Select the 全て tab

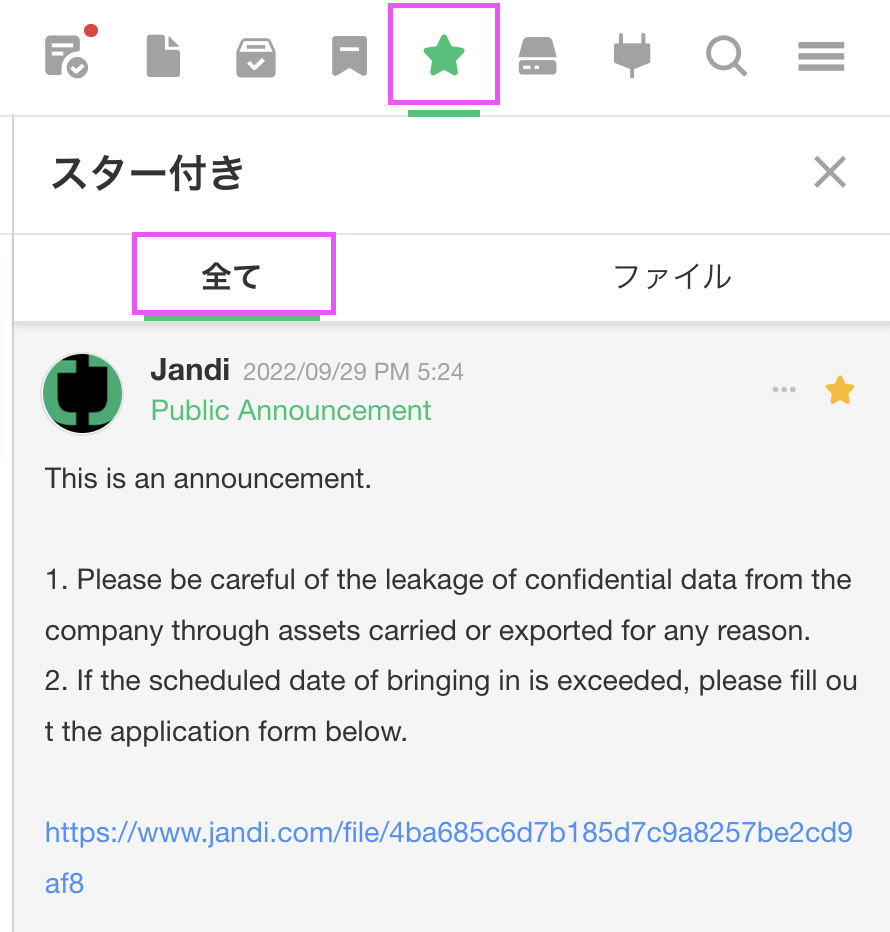232,276
